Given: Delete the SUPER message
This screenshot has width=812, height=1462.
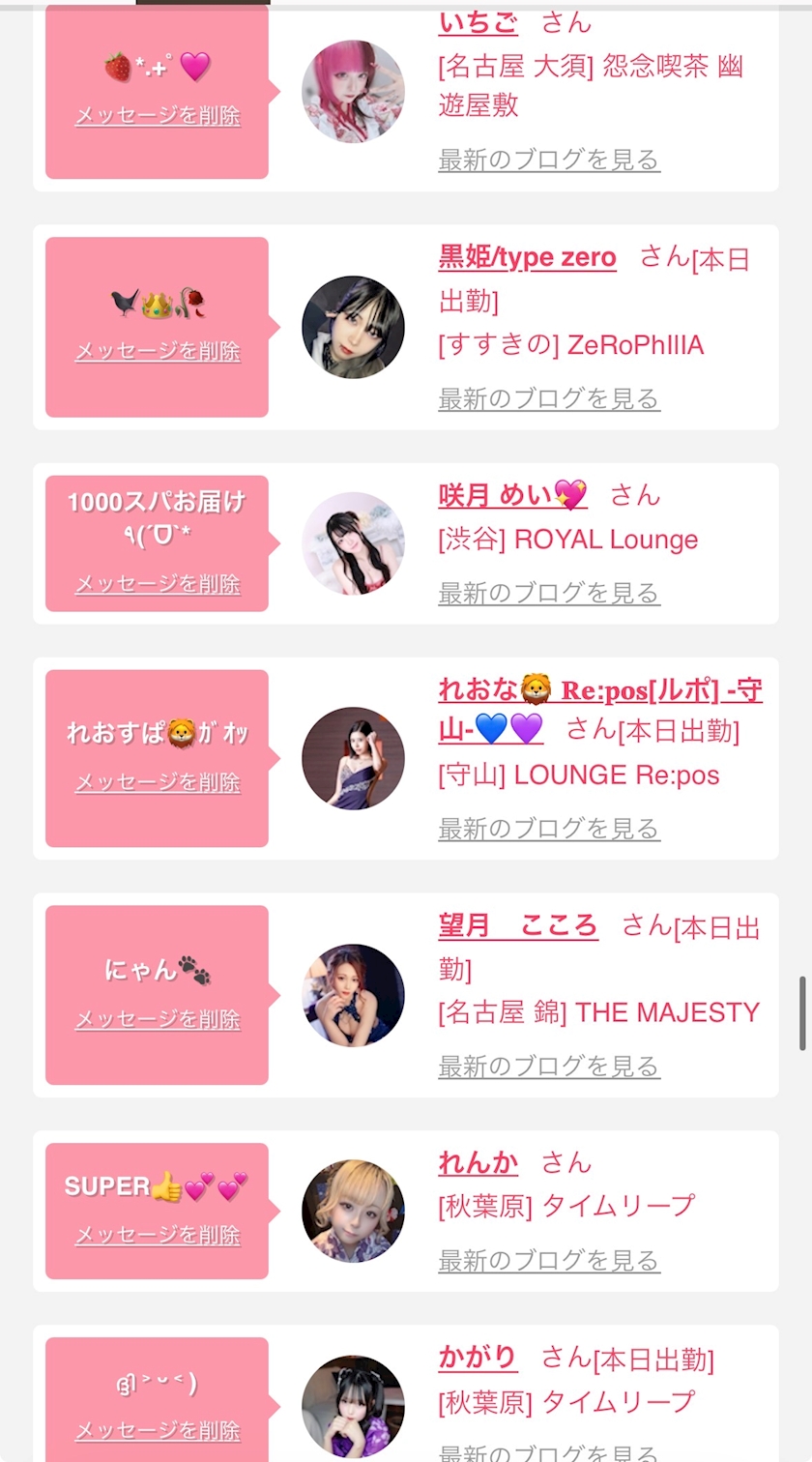Looking at the screenshot, I should click(x=158, y=1235).
